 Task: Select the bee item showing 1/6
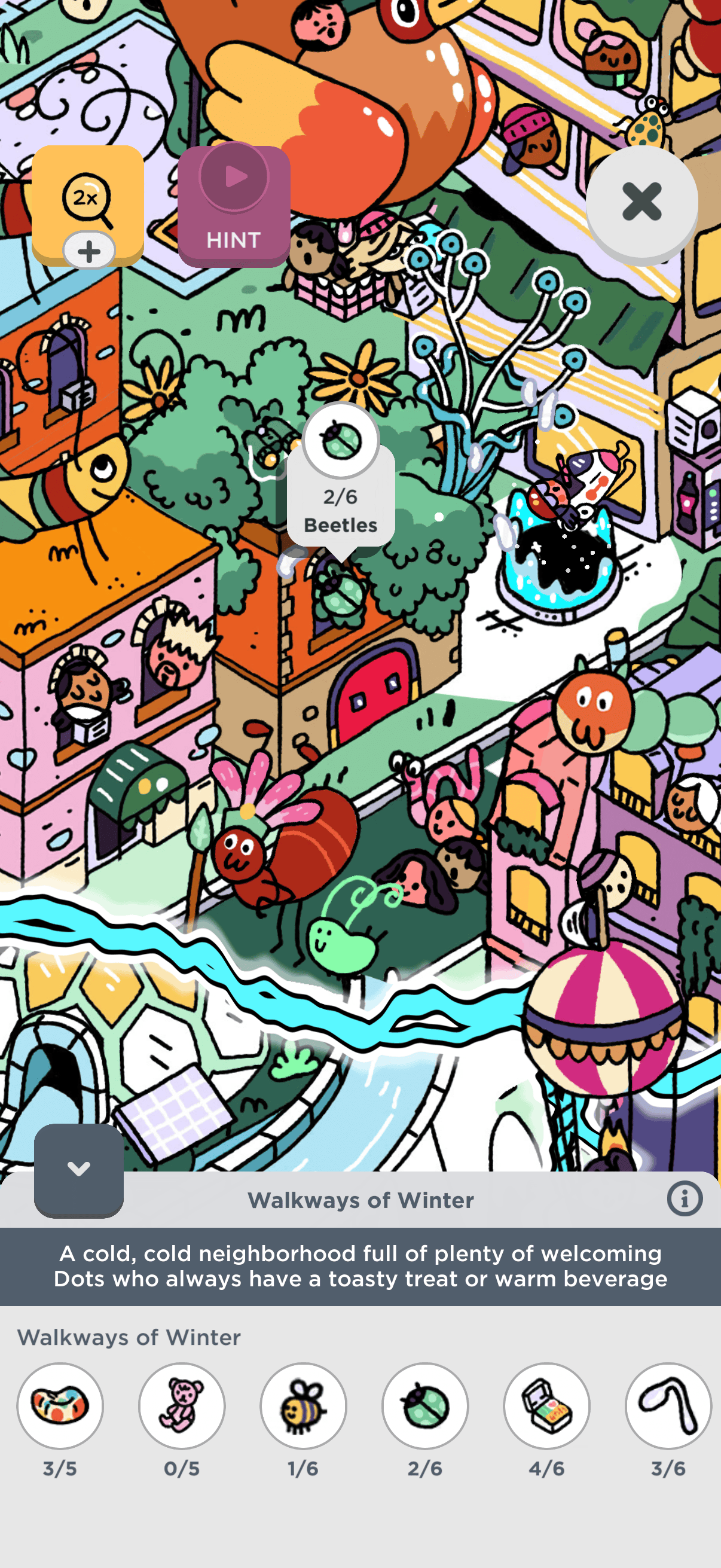[303, 1405]
